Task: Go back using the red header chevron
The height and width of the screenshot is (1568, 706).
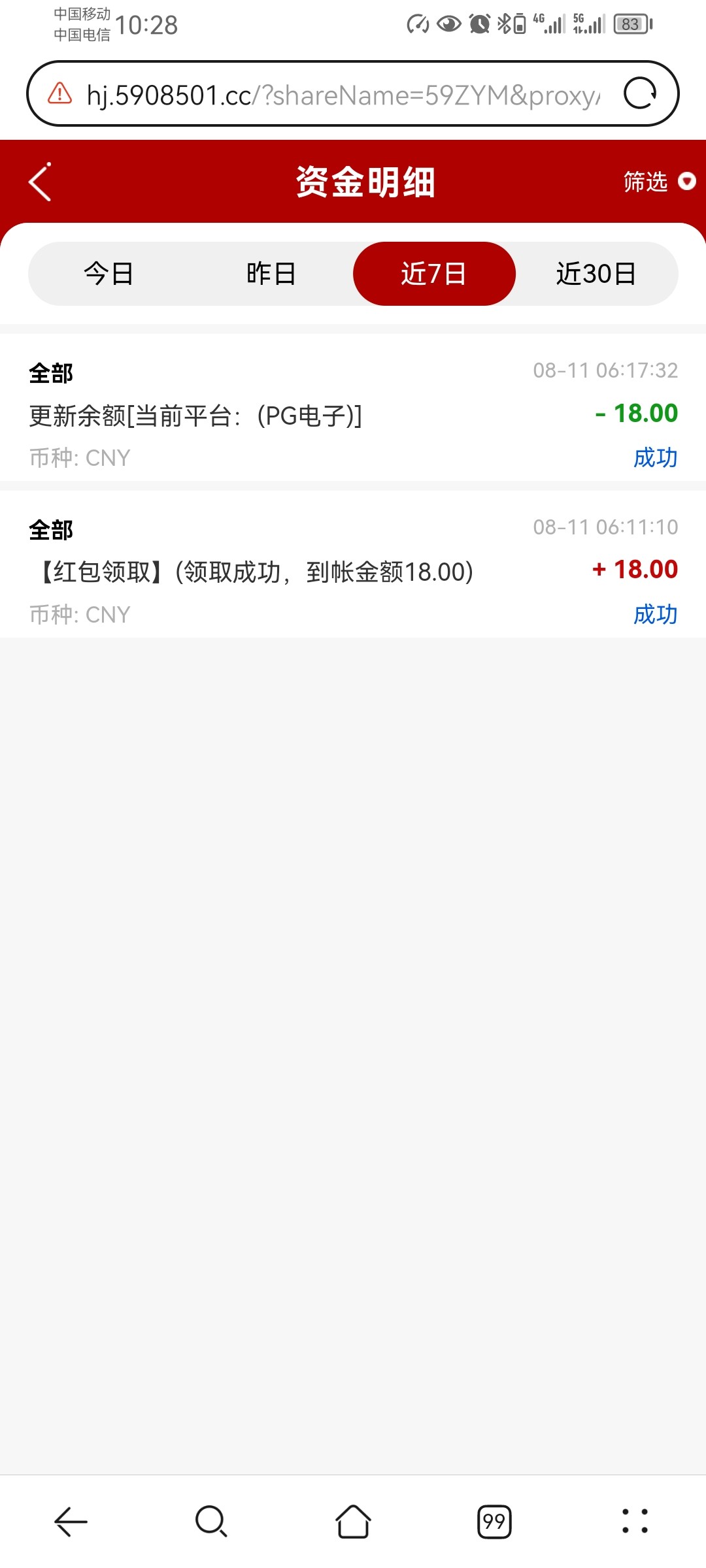Action: tap(39, 182)
